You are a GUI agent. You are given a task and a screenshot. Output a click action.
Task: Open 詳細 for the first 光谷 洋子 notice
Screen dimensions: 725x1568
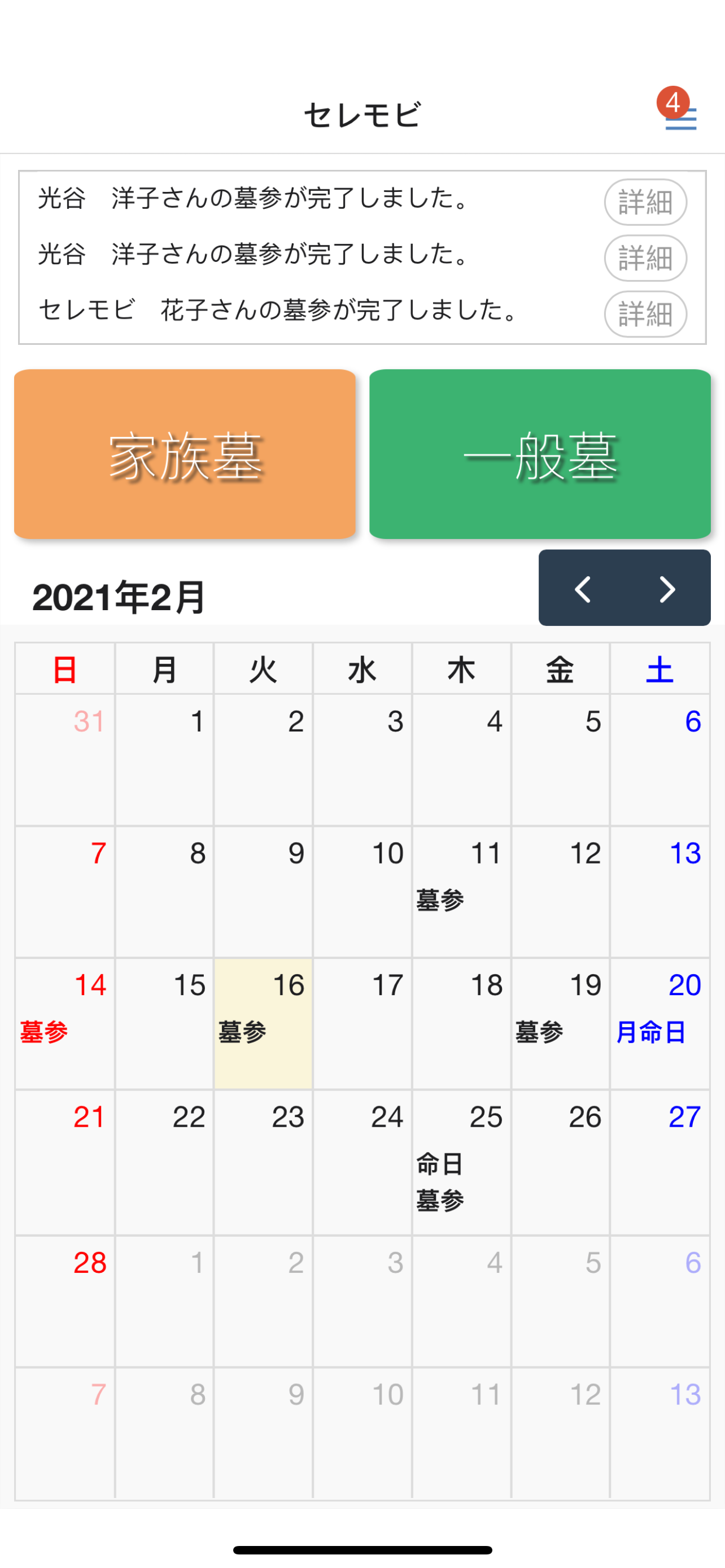[x=645, y=202]
